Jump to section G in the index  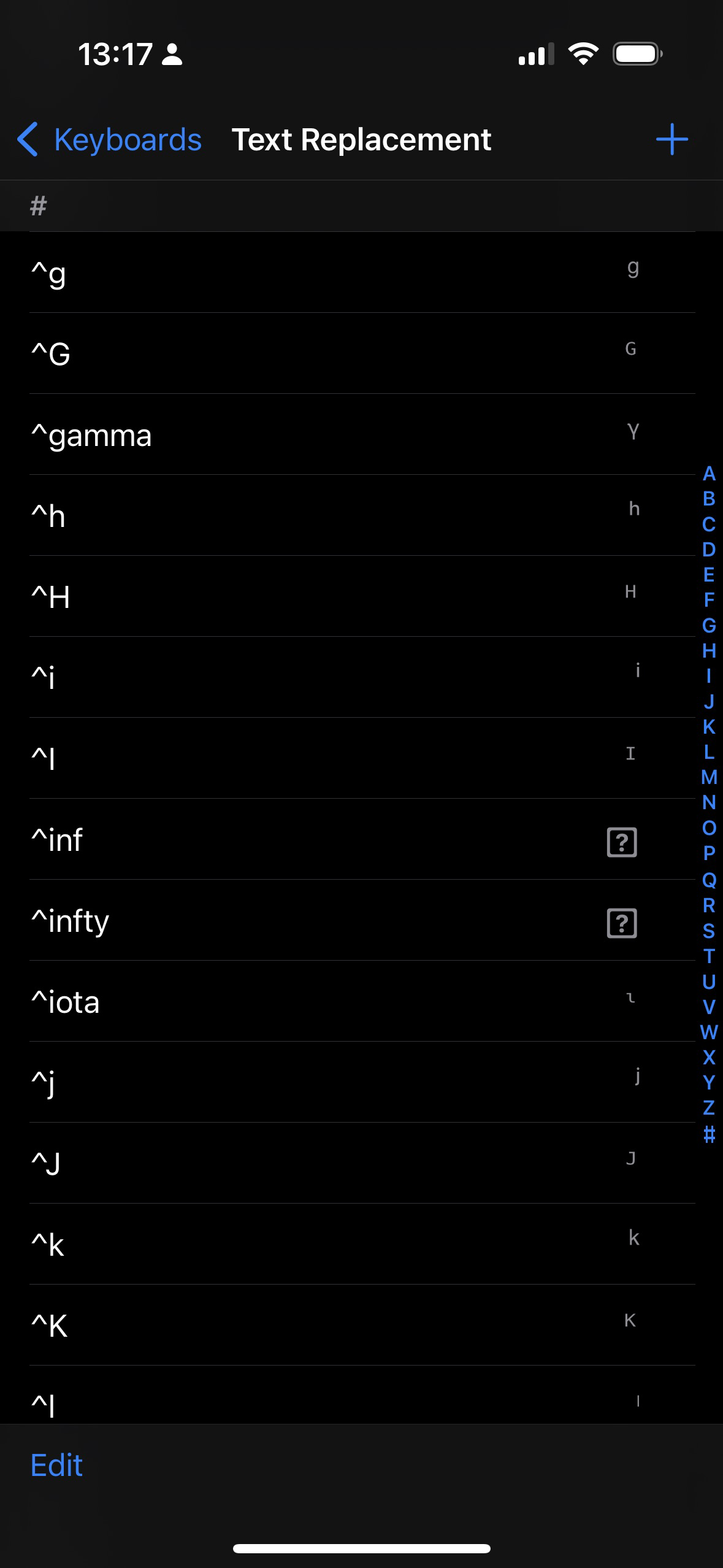coord(708,626)
